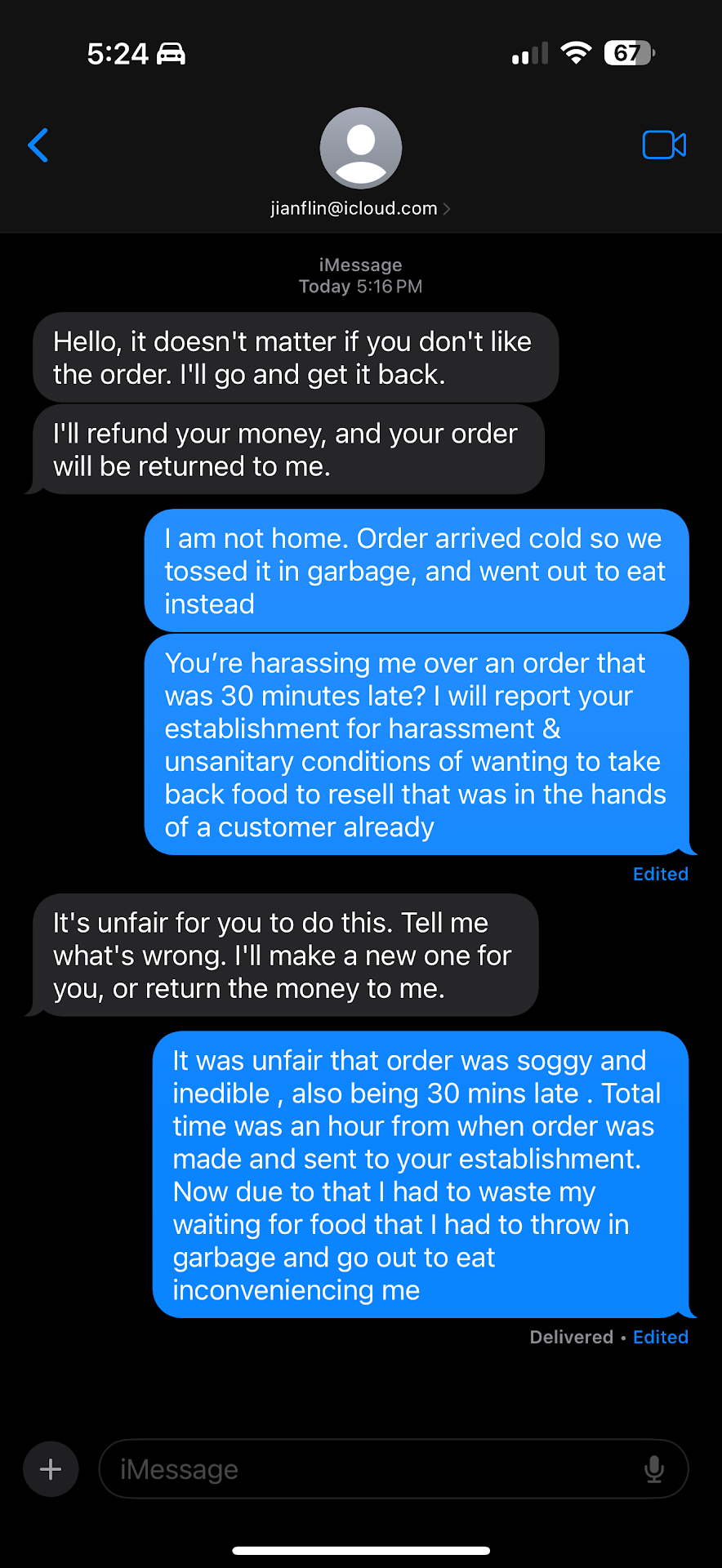The height and width of the screenshot is (1568, 722).
Task: Tap the iMessage text field
Action: [x=368, y=1469]
